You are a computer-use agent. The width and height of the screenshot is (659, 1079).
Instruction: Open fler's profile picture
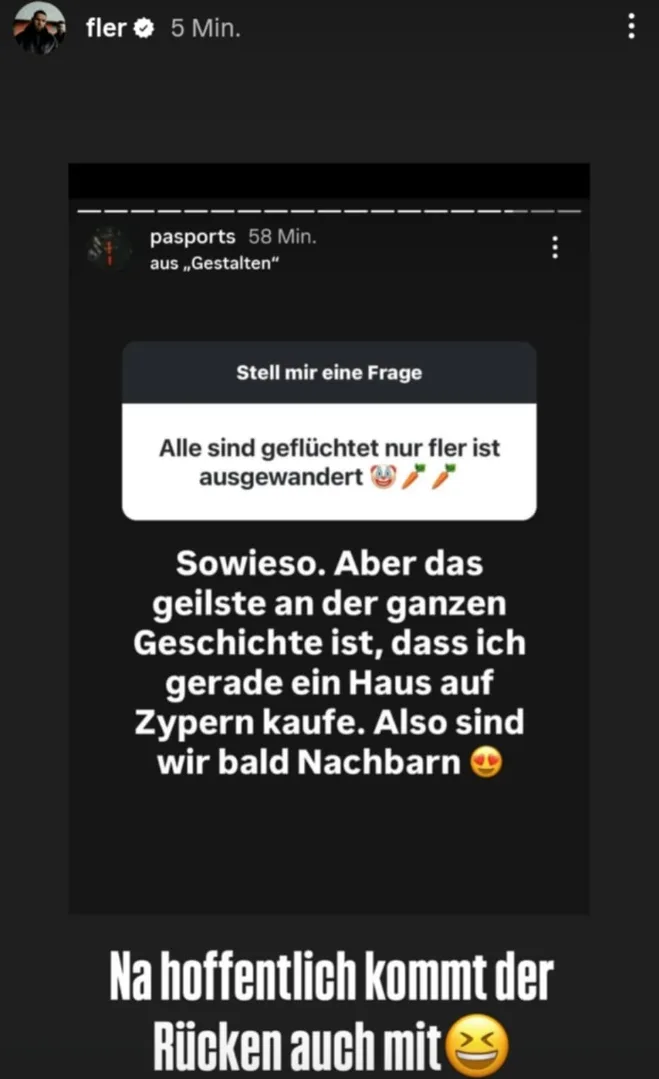tap(39, 27)
